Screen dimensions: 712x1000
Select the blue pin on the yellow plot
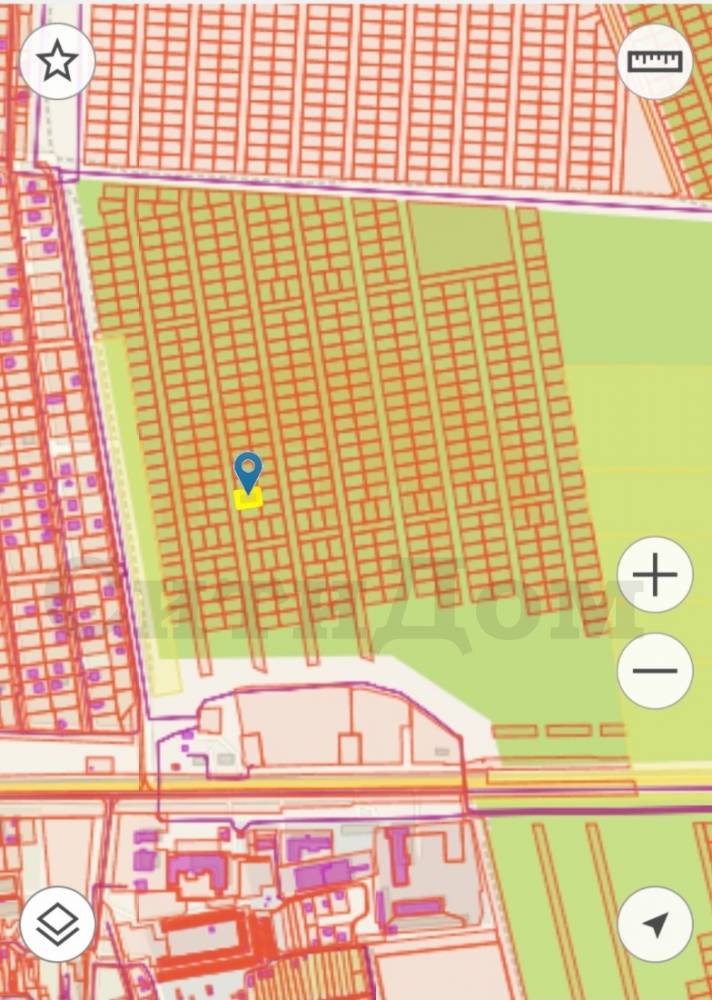247,471
